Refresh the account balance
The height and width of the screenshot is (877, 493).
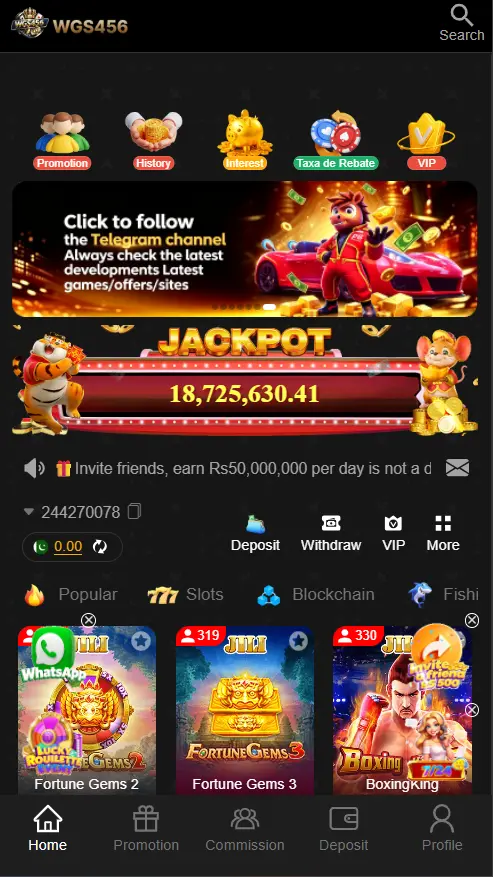(100, 546)
